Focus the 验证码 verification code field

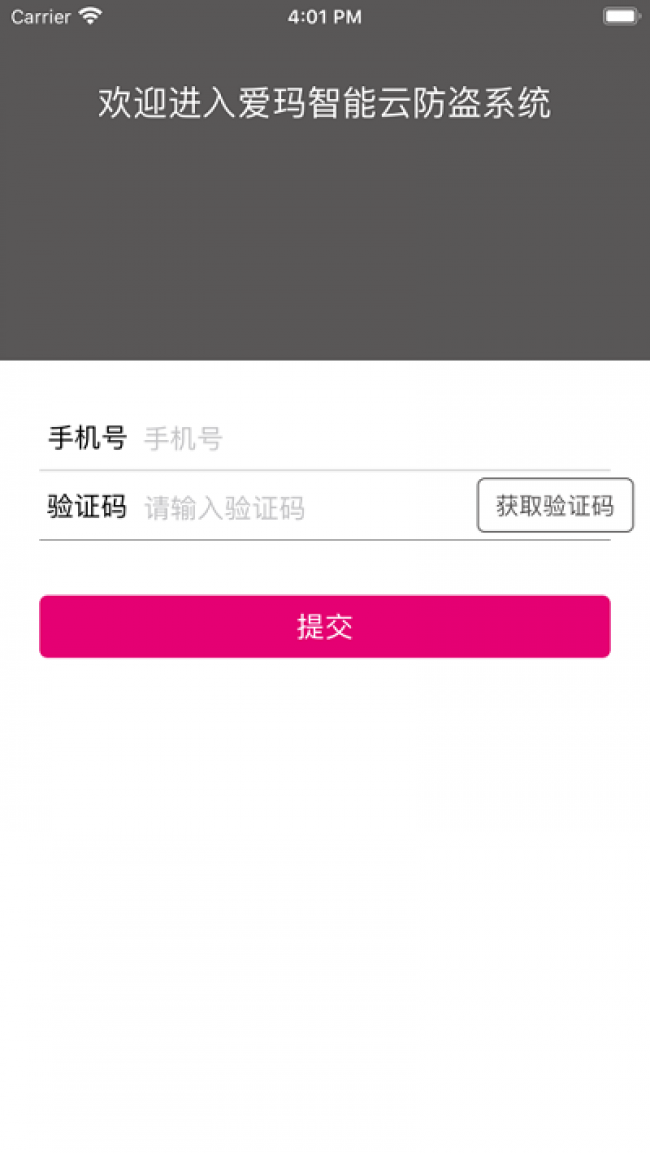(x=307, y=507)
